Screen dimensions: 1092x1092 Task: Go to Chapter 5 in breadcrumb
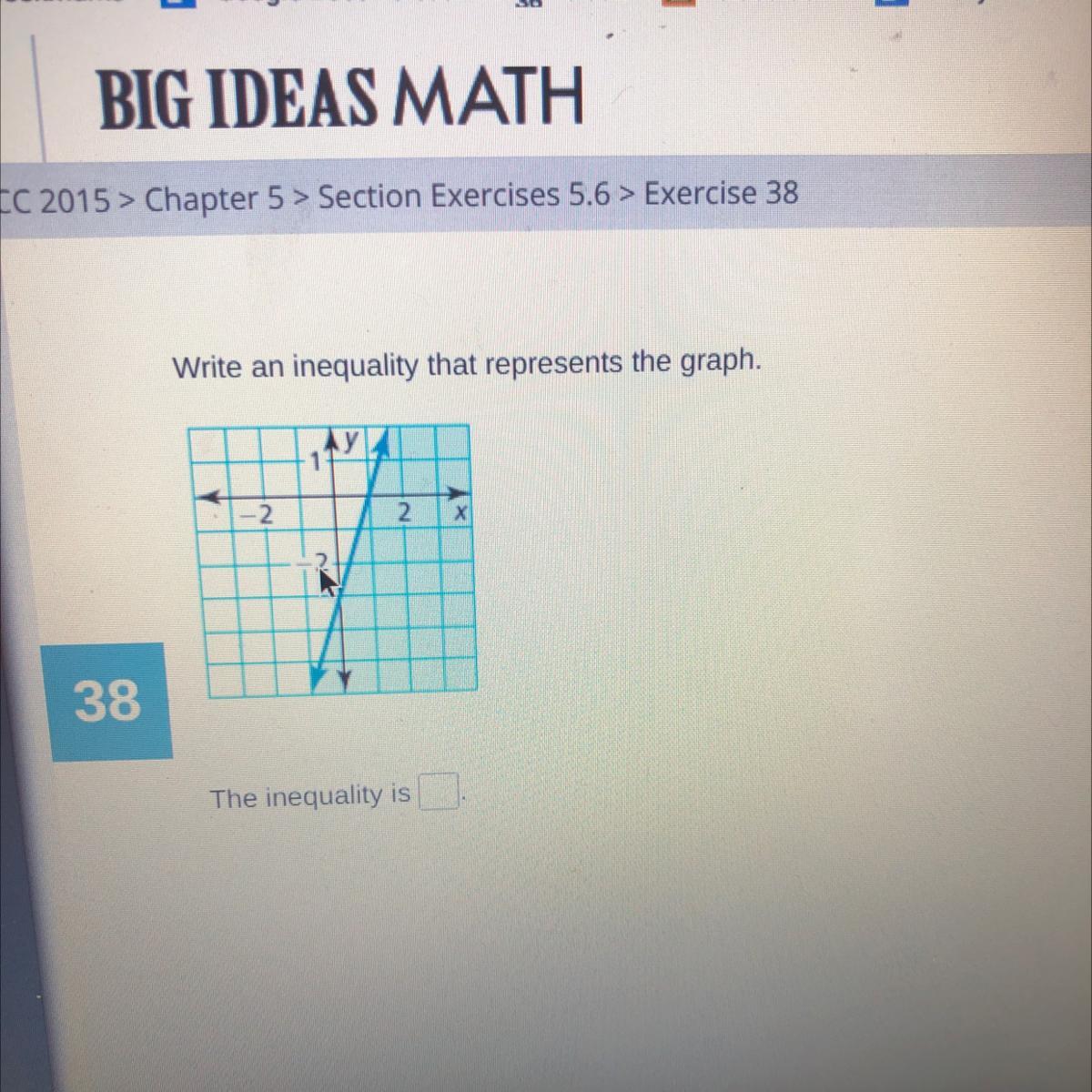(x=215, y=199)
